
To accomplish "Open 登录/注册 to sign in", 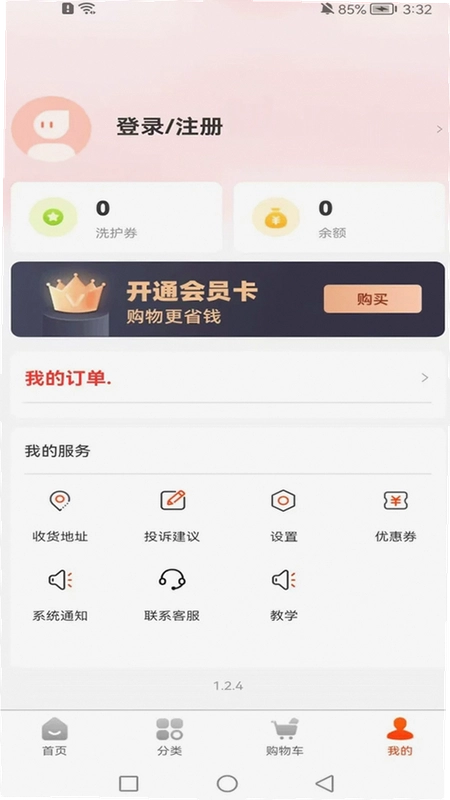I will tap(169, 128).
